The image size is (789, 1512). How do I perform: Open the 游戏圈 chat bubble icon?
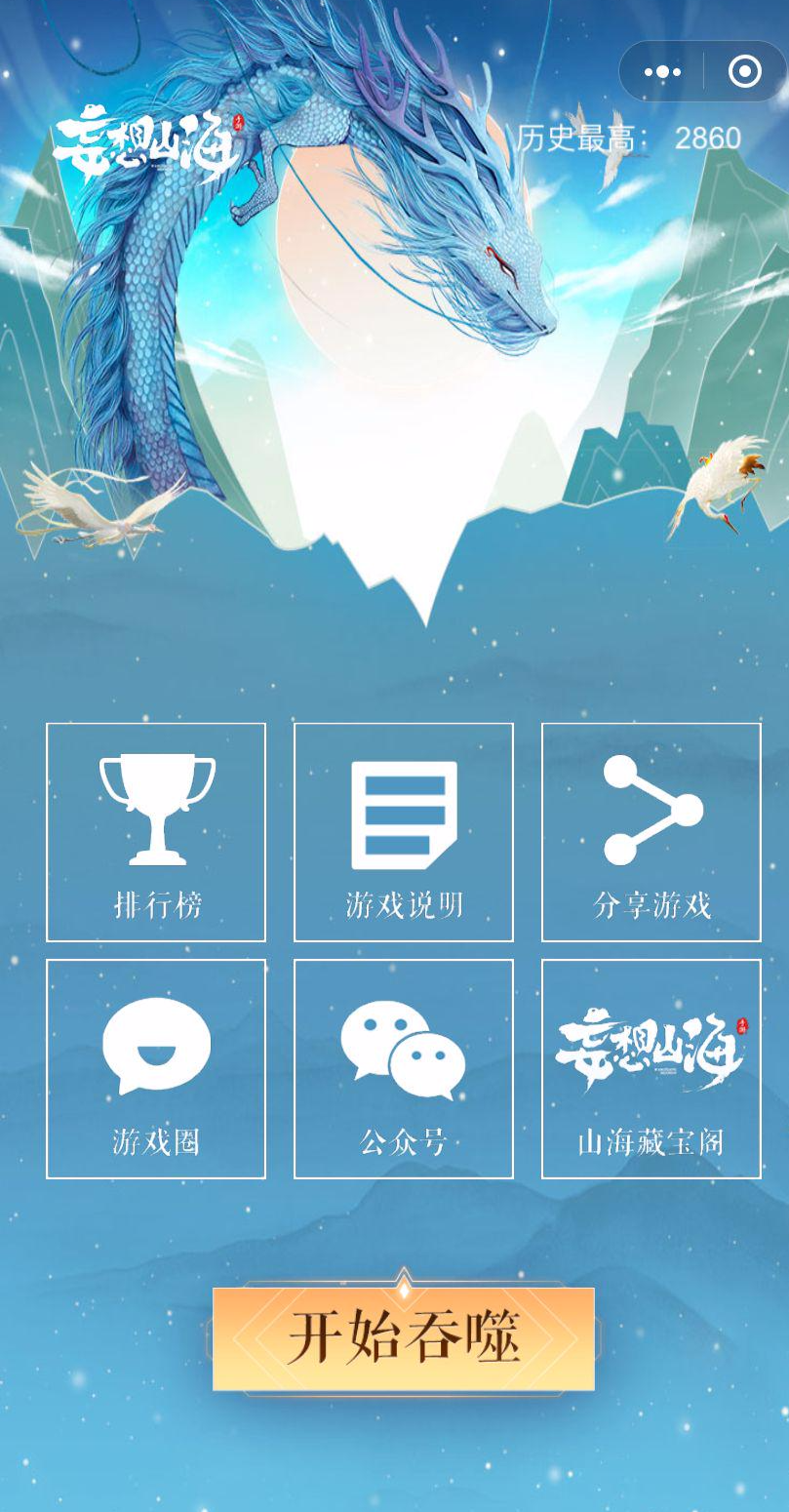[x=155, y=1046]
